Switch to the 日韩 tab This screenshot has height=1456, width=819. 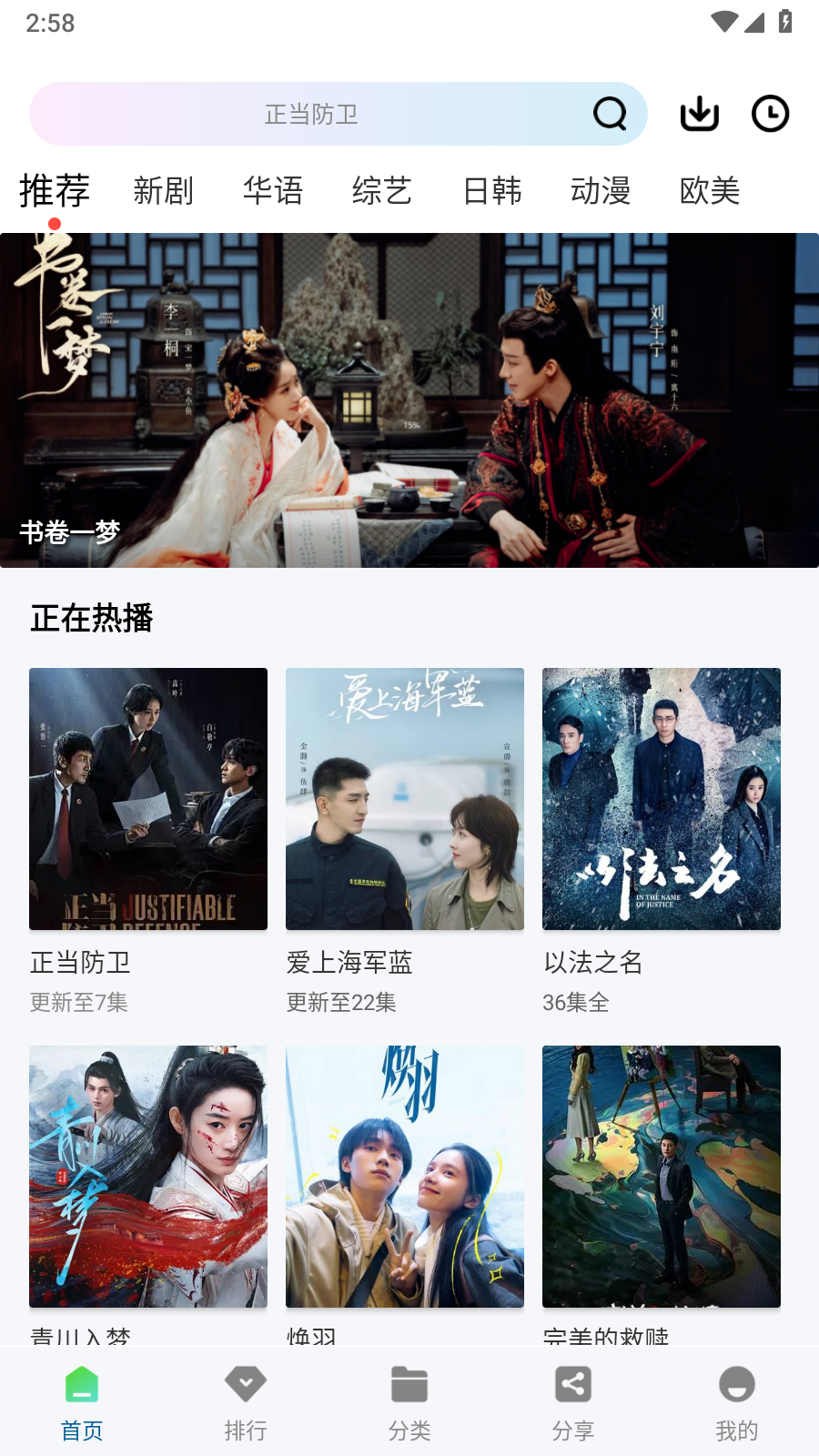pos(492,191)
